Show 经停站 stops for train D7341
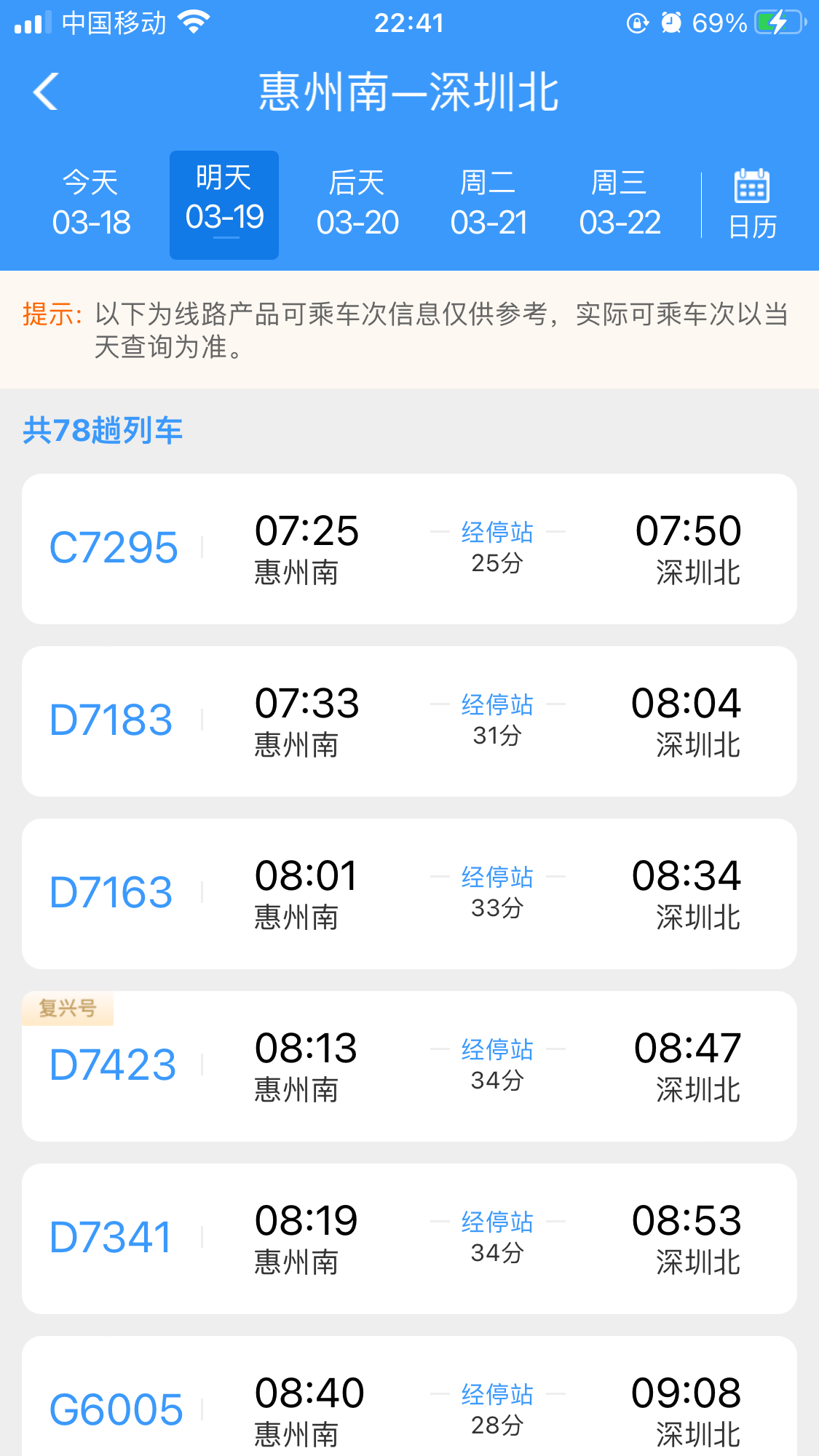The height and width of the screenshot is (1456, 819). click(x=497, y=1222)
